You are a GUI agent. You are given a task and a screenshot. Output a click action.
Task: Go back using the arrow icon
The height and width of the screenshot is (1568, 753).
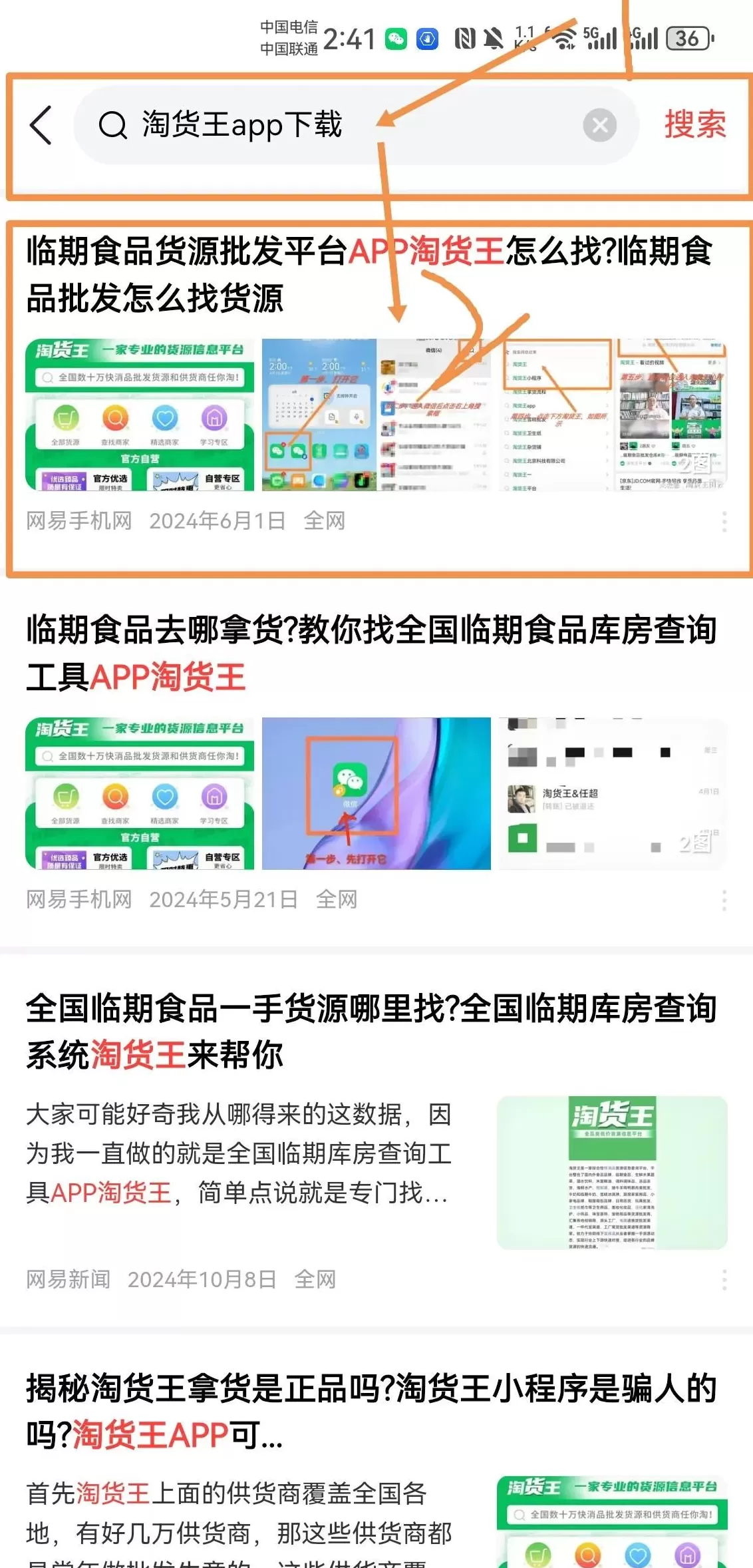click(x=41, y=125)
